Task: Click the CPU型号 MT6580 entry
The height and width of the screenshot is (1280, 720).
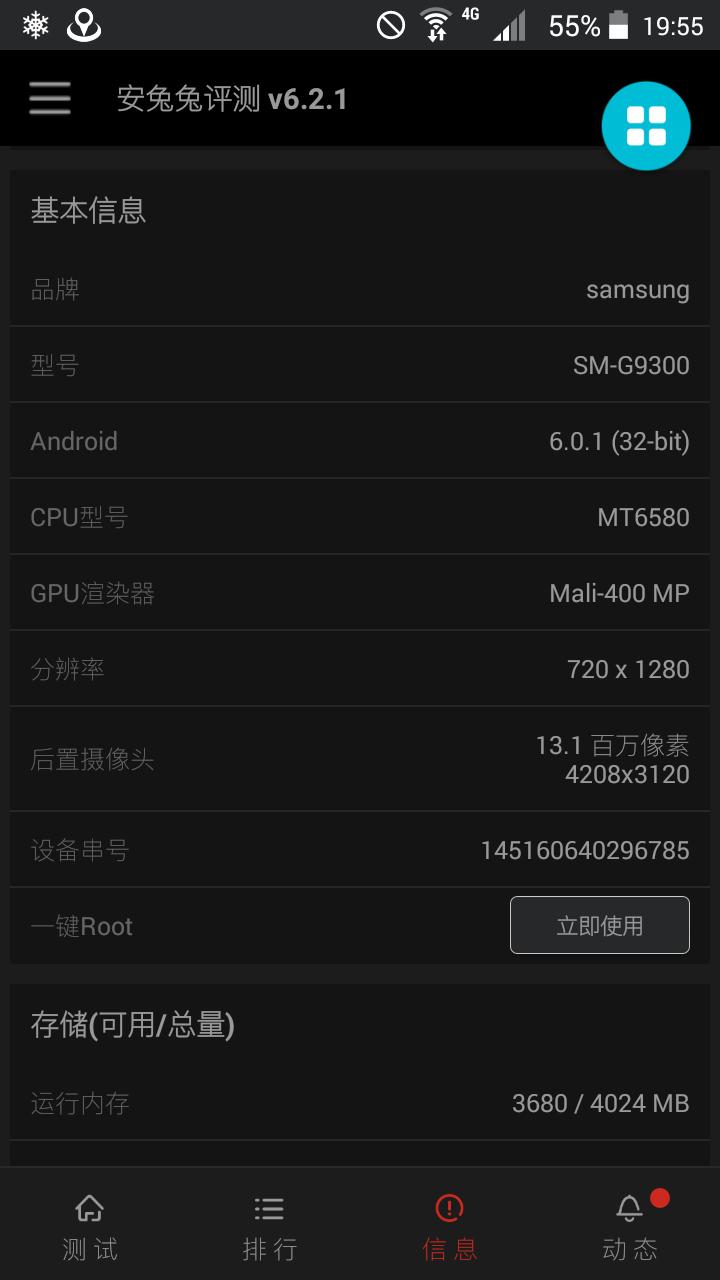Action: tap(360, 517)
